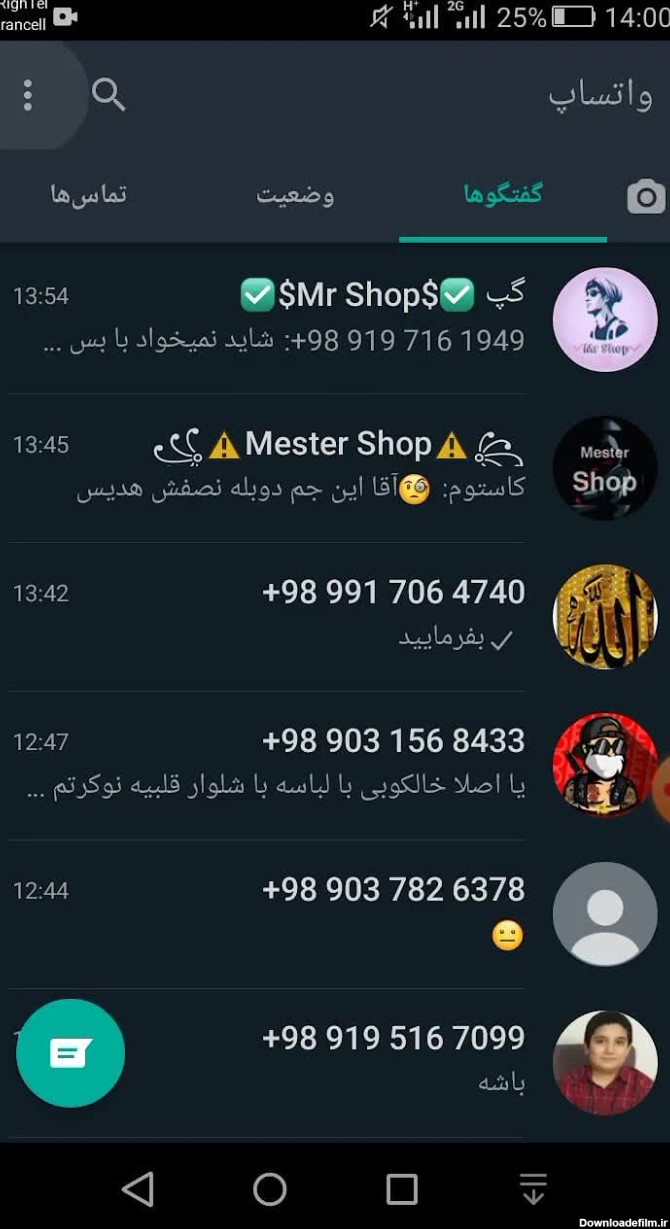The height and width of the screenshot is (1229, 670).
Task: Start a new chat with the floating button
Action: pyautogui.click(x=71, y=1053)
